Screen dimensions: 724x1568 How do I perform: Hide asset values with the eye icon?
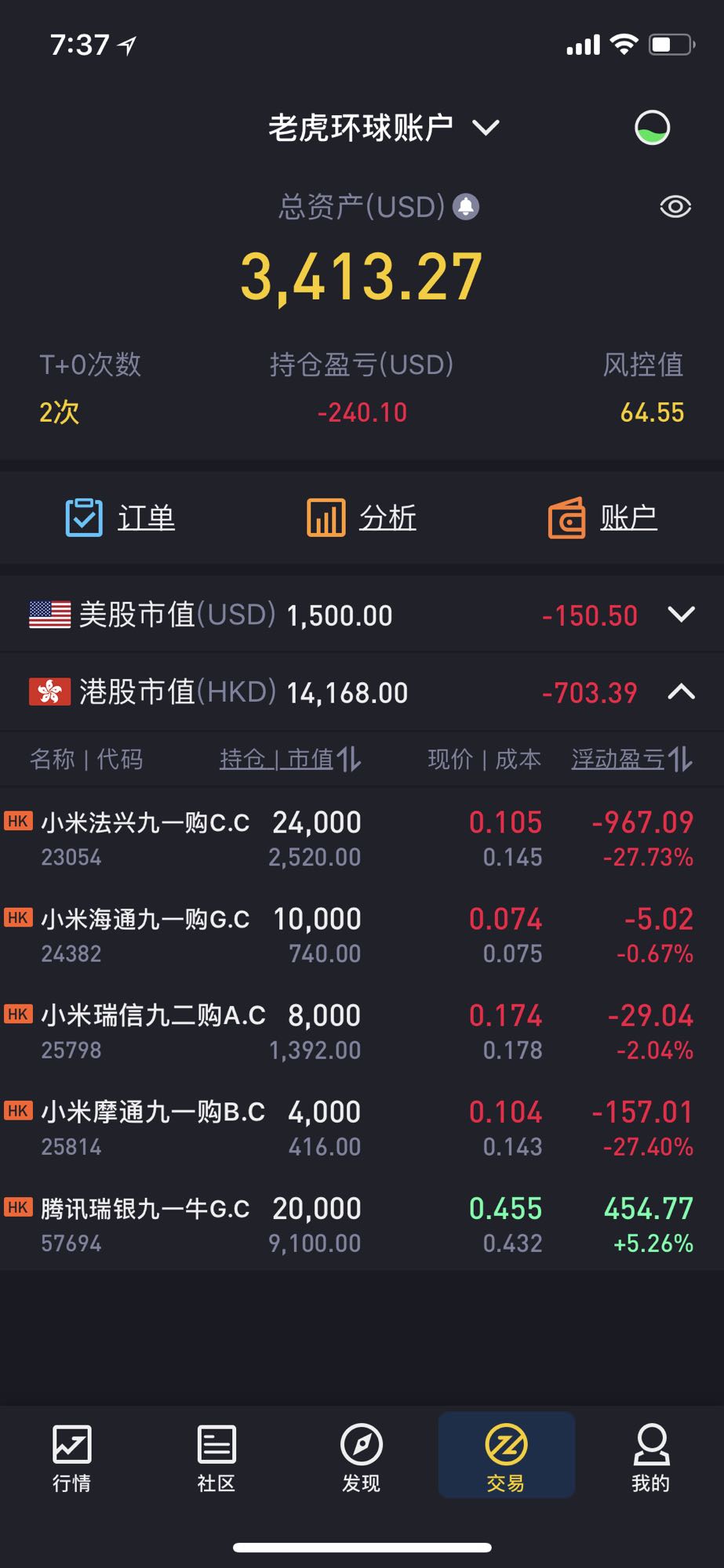(675, 207)
